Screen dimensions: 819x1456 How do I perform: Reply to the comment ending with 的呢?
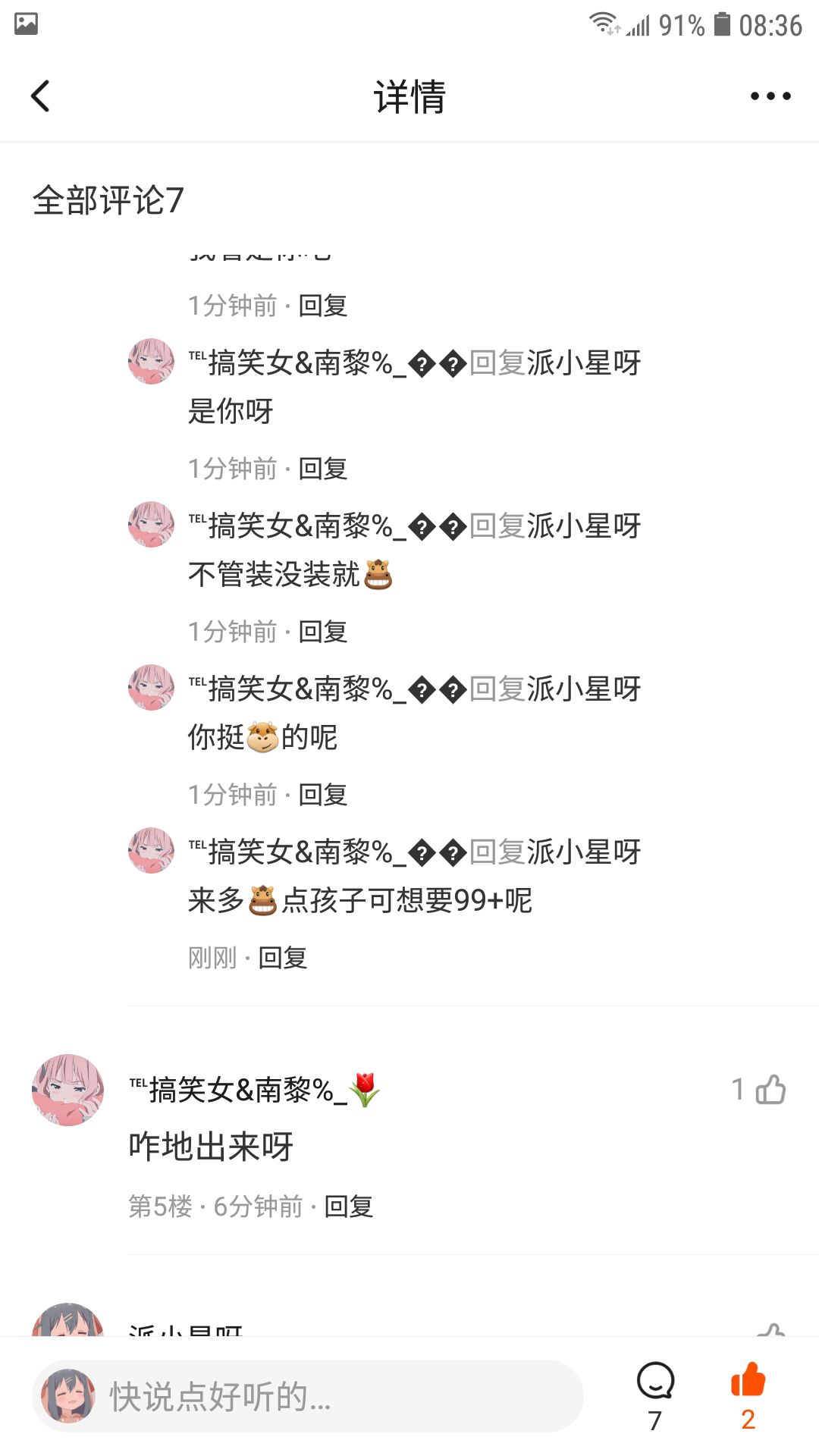pyautogui.click(x=323, y=795)
